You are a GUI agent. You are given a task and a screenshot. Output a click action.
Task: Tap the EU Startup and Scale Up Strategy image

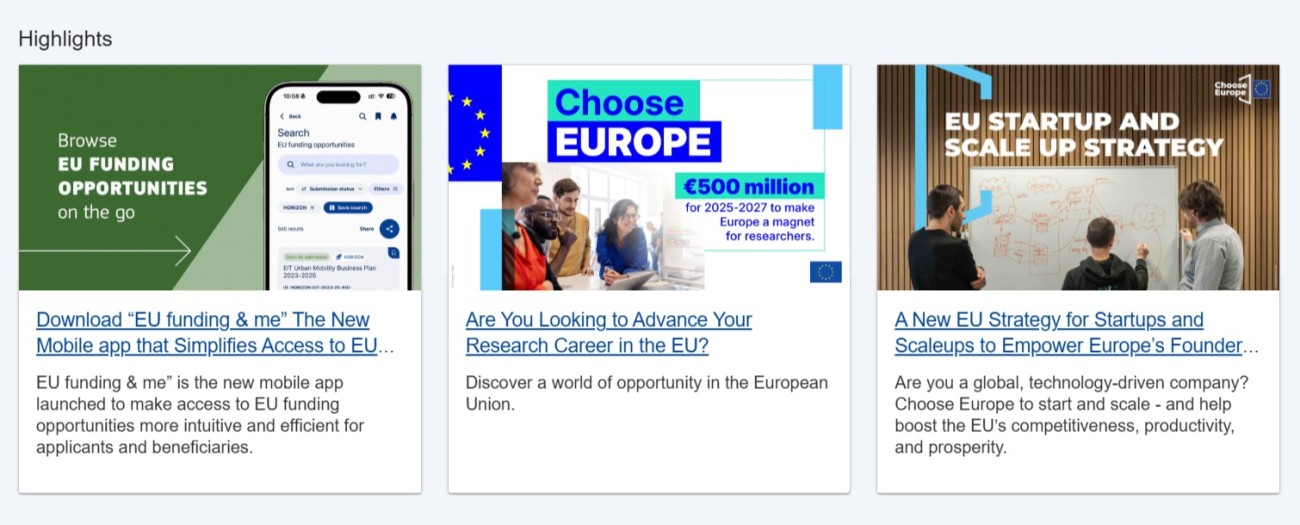(1078, 178)
